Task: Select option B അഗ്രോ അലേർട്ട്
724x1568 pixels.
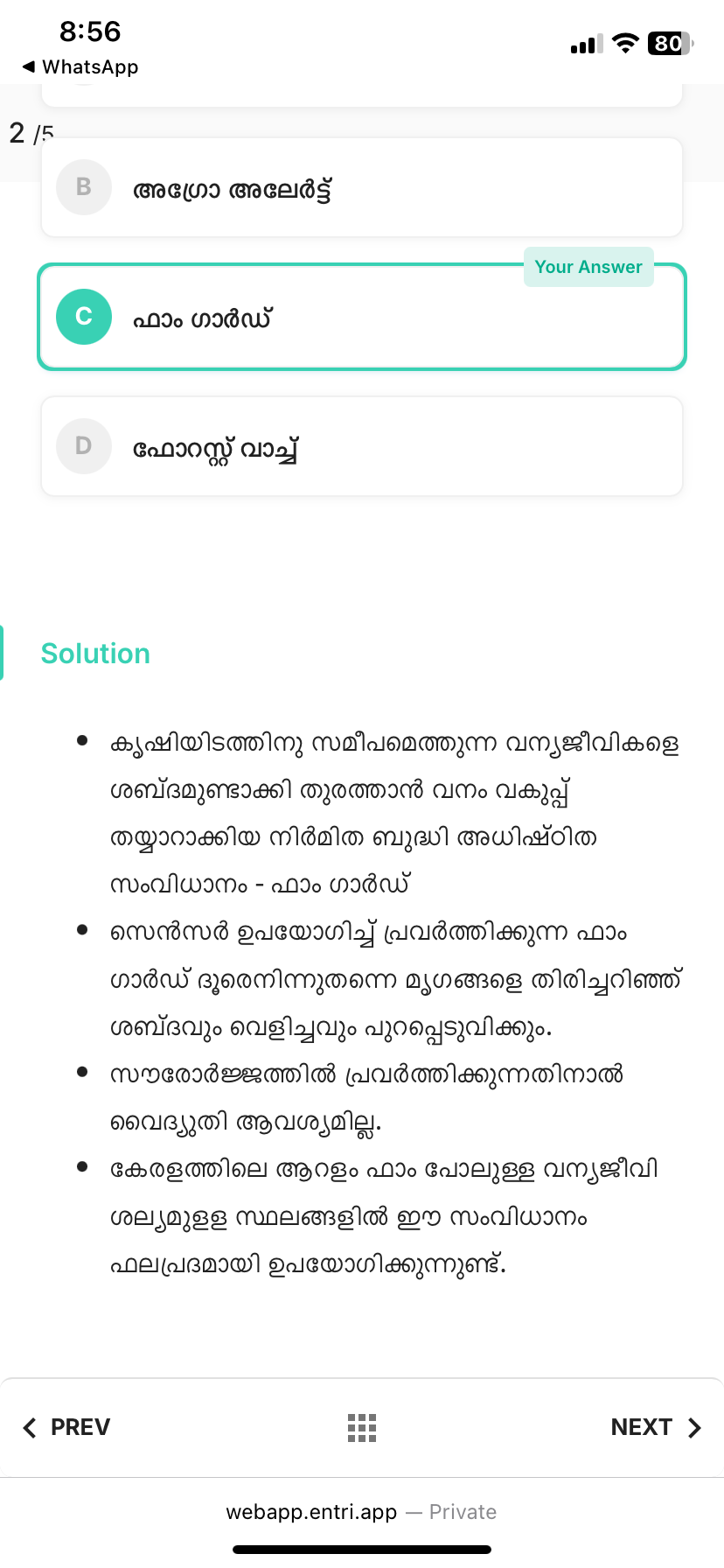Action: click(361, 188)
